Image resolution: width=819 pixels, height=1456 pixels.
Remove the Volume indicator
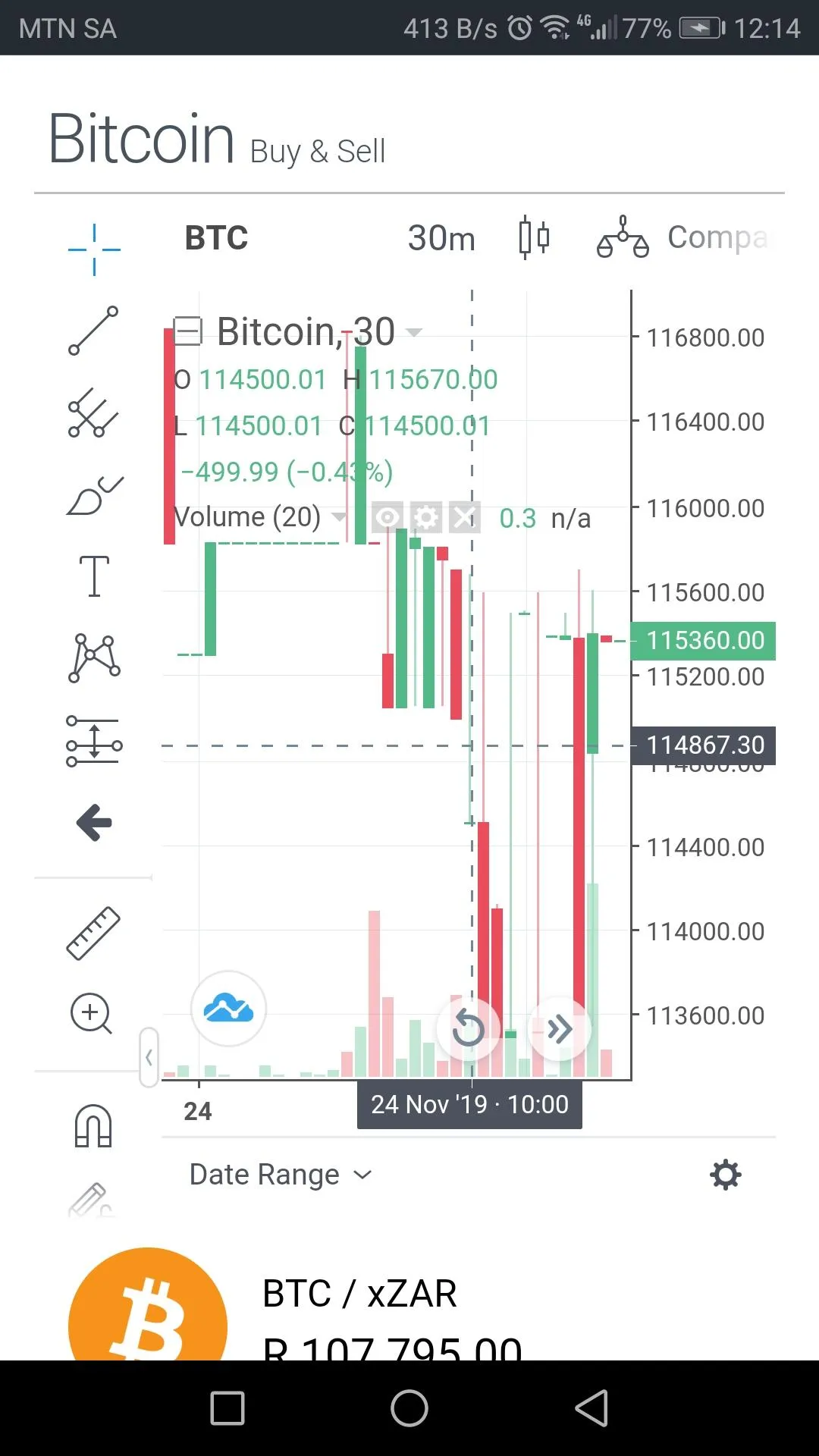(x=463, y=518)
